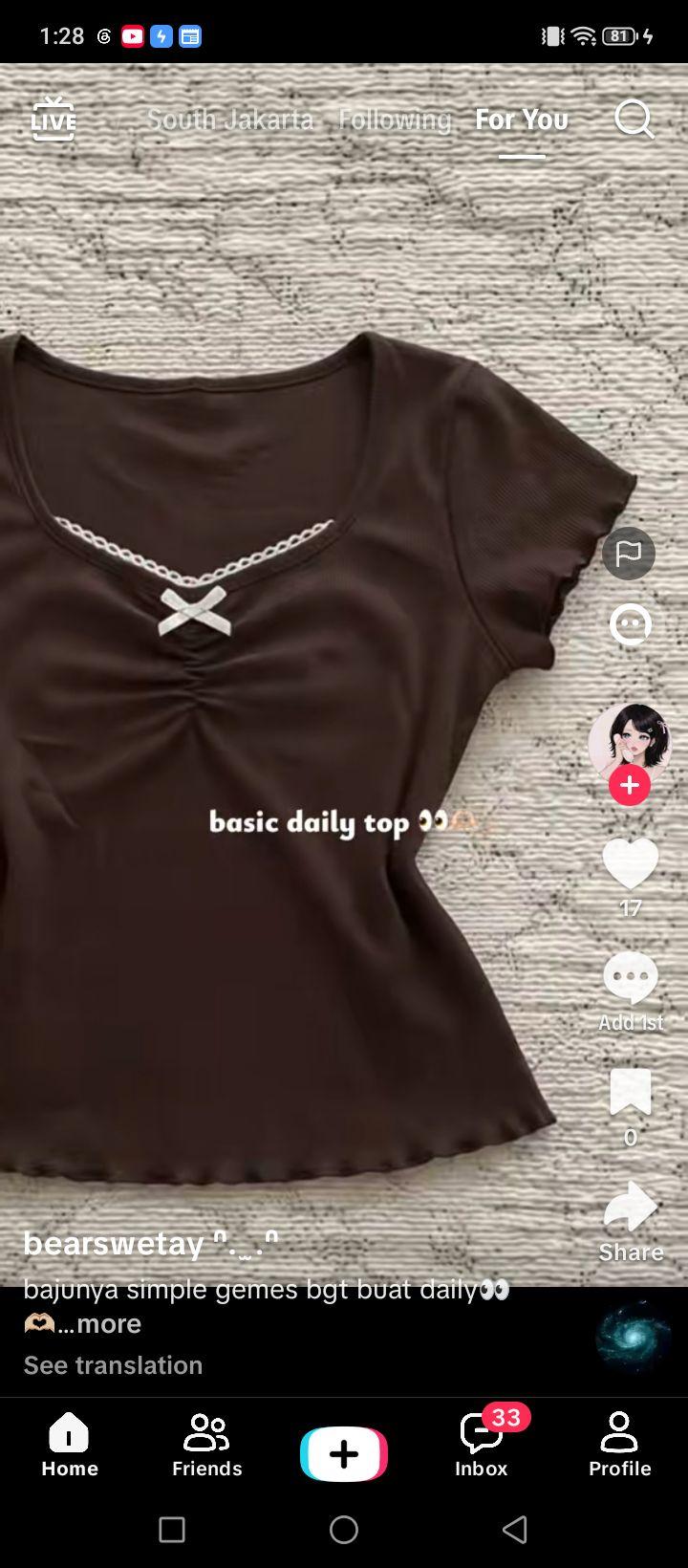Open the comments bubble

click(x=631, y=979)
